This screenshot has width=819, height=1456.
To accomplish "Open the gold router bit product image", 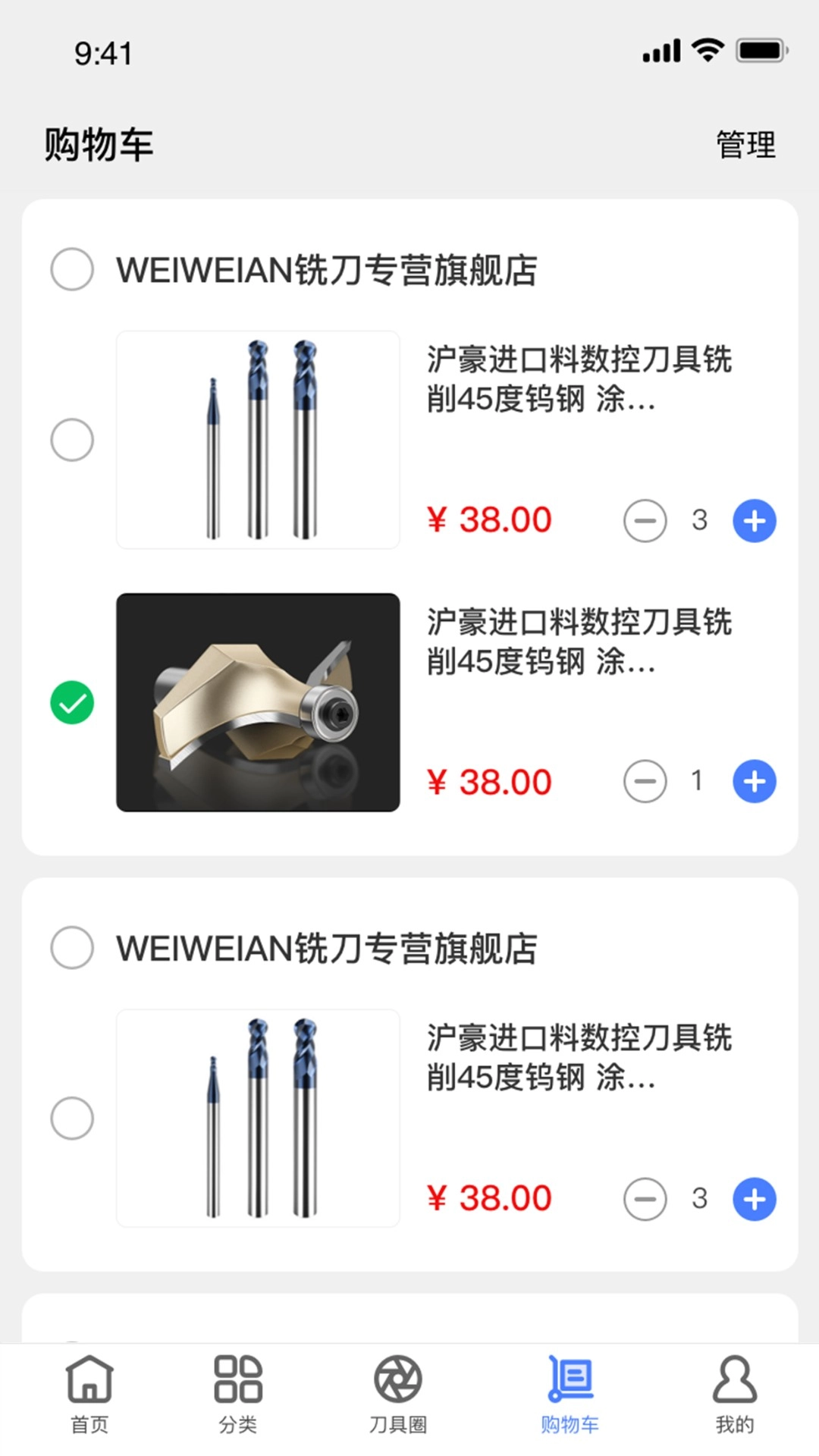I will [x=258, y=701].
